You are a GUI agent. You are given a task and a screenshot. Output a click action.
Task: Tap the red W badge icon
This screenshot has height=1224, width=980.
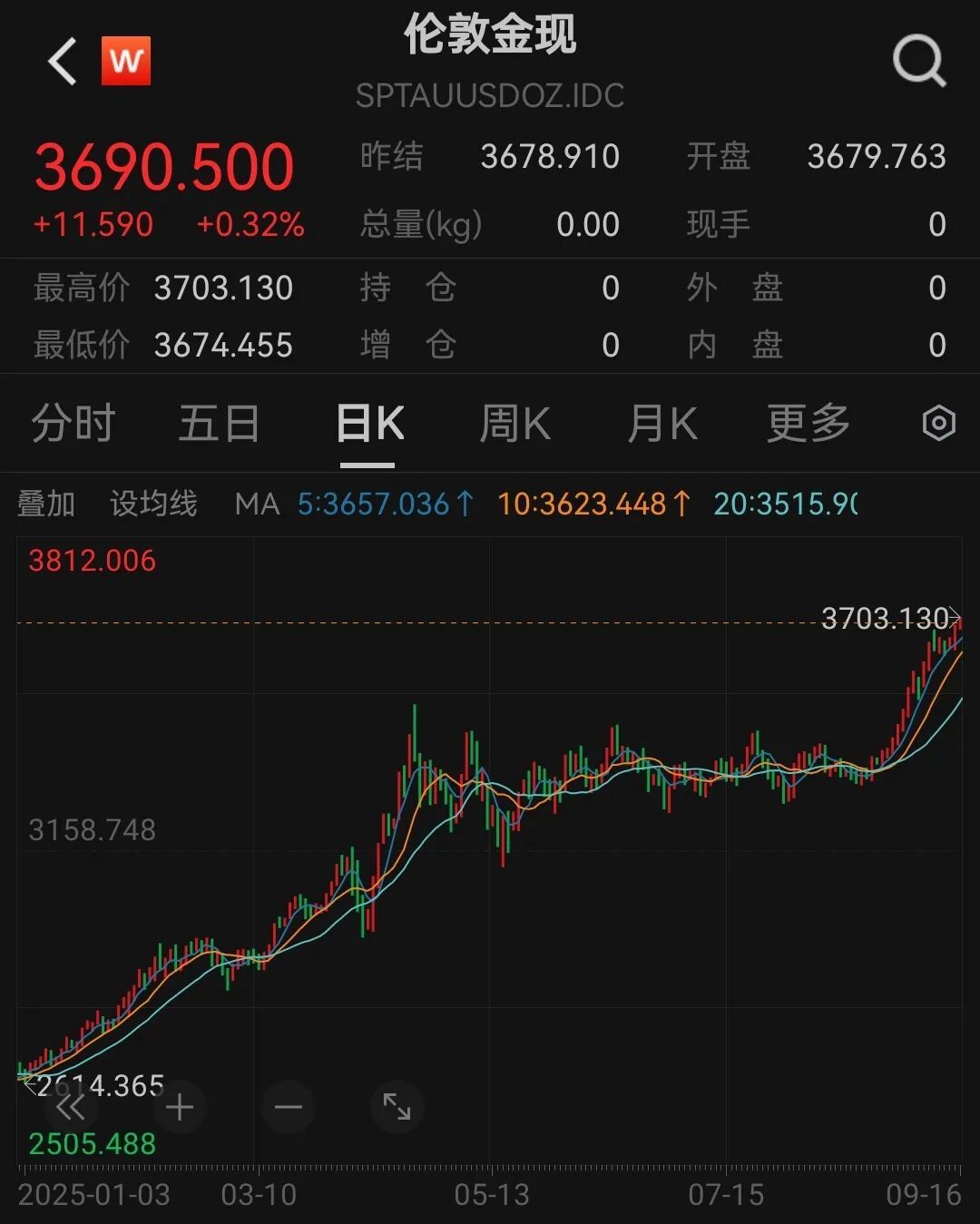(x=125, y=62)
